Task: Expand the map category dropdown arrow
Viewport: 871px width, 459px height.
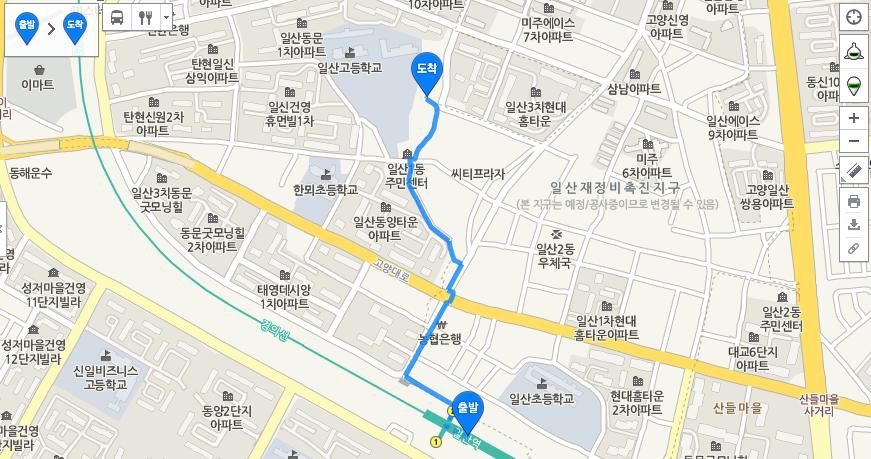Action: 166,17
